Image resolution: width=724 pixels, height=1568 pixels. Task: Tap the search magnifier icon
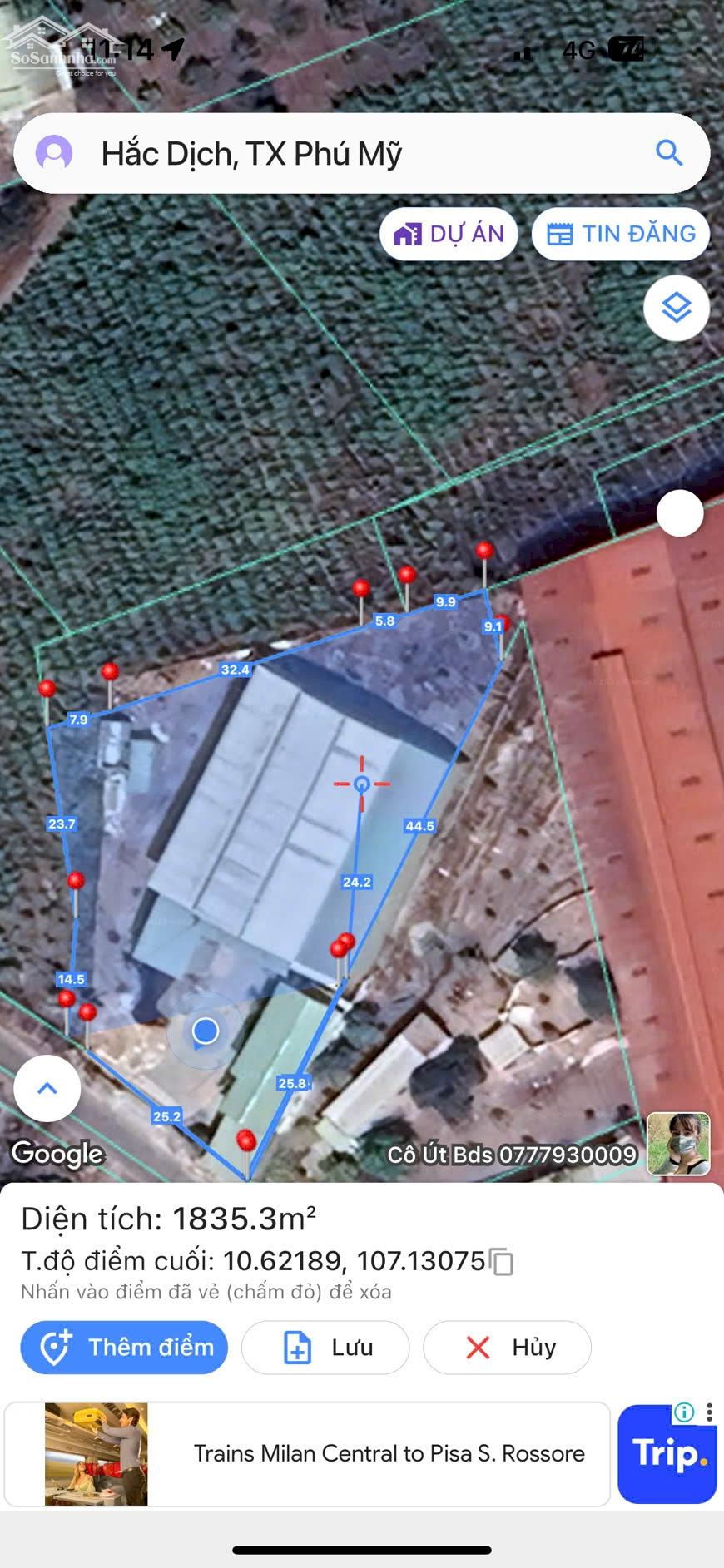(669, 153)
